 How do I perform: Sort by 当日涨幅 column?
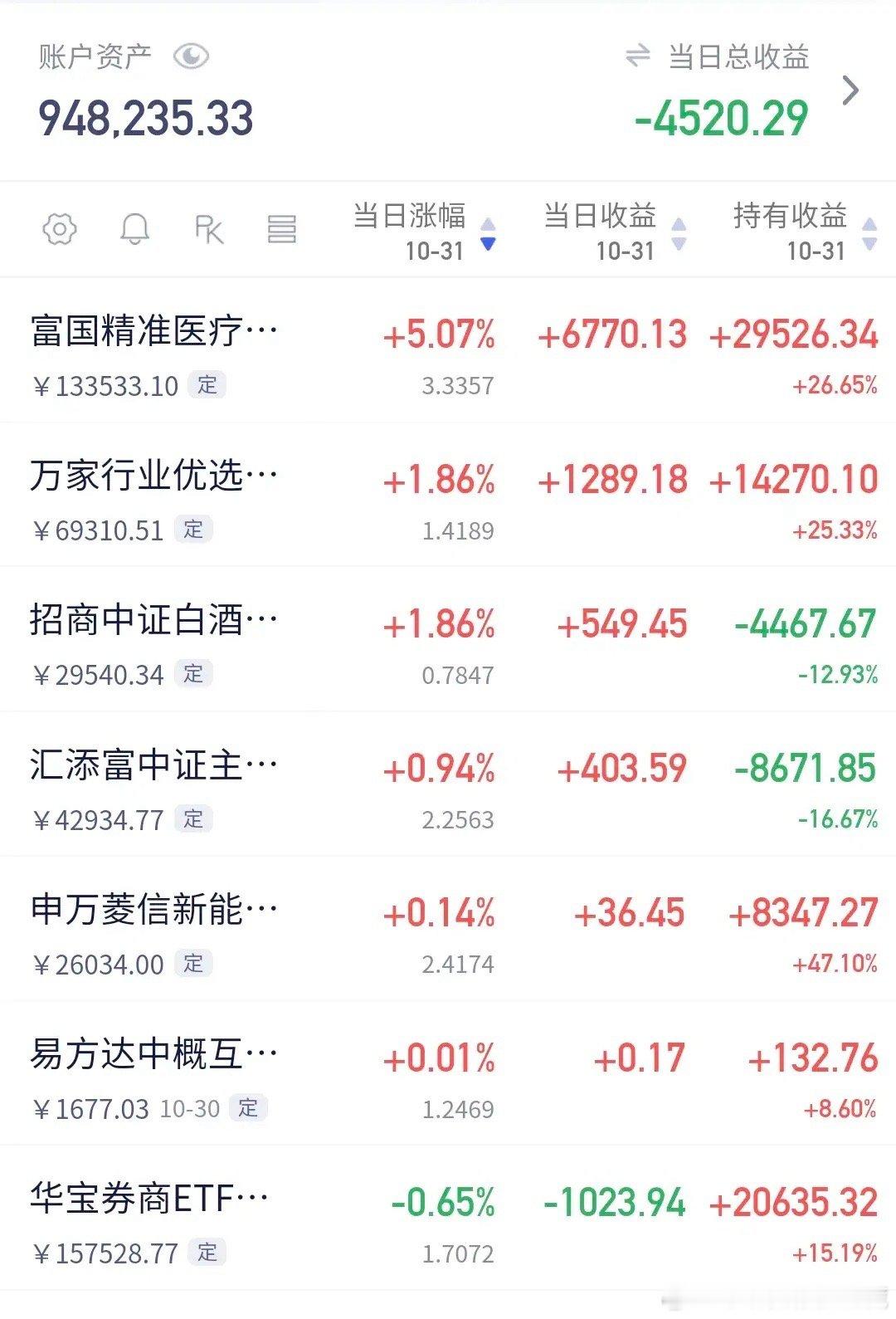(425, 232)
